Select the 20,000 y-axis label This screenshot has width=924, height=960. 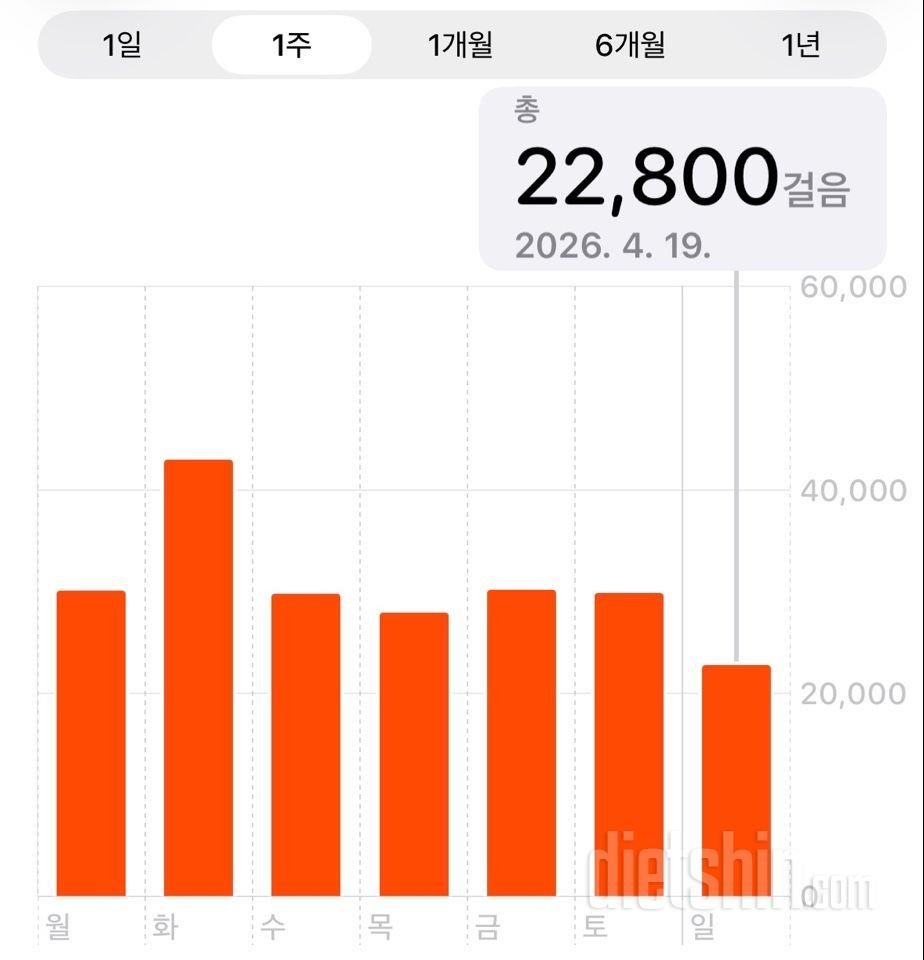853,693
